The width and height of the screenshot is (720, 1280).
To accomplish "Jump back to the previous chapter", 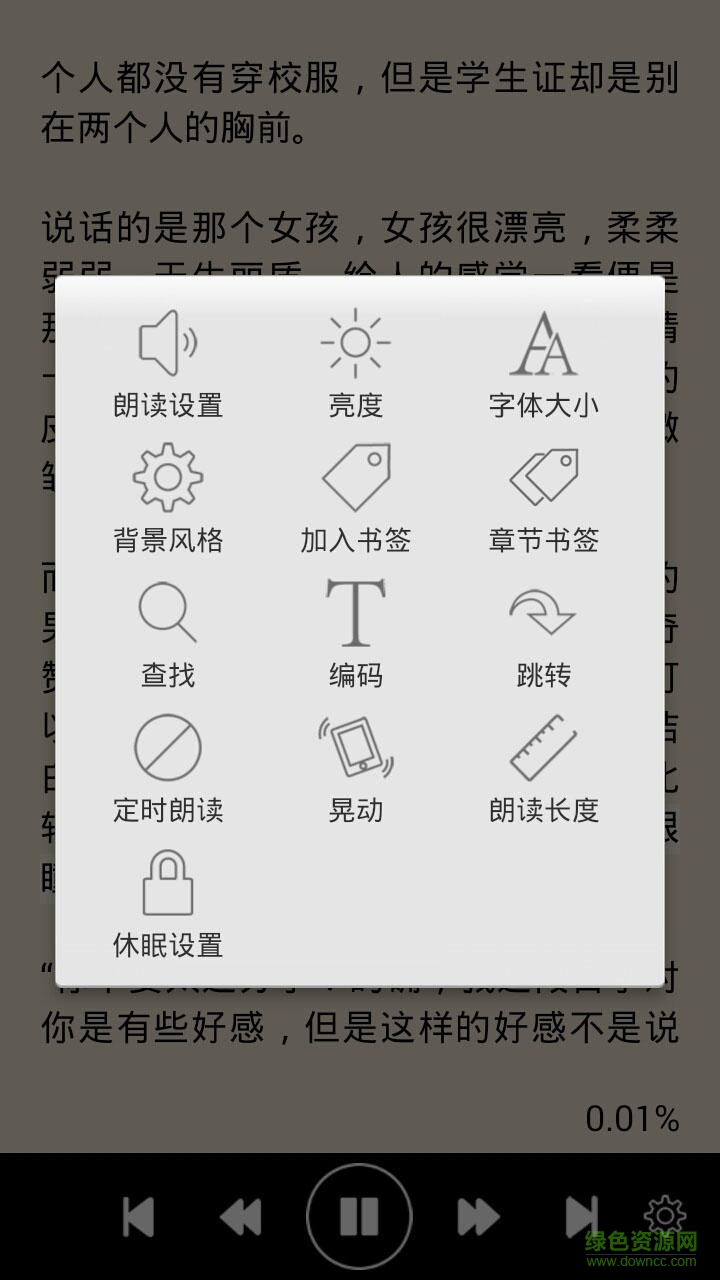I will (140, 1215).
